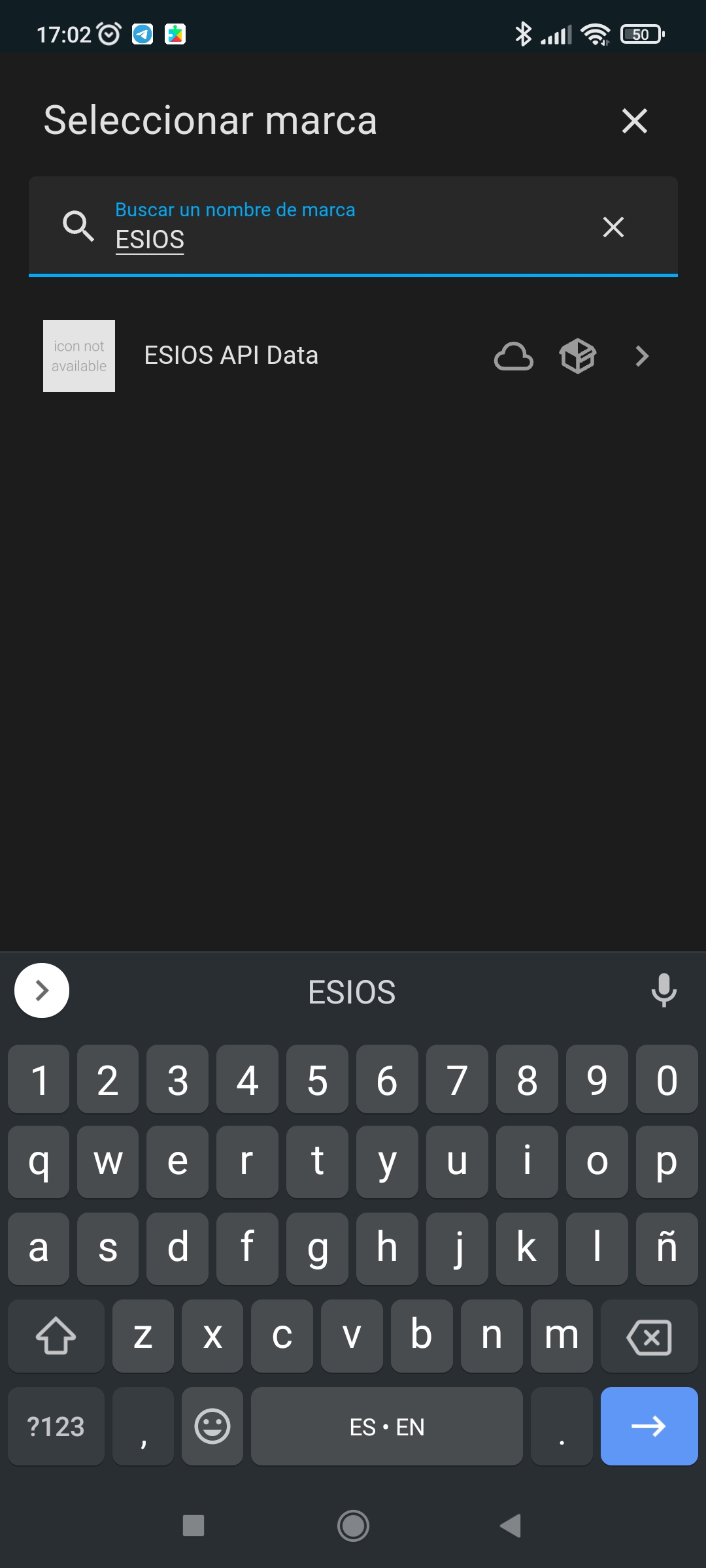Tap the Shift key to toggle uppercase
This screenshot has height=1568, width=706.
56,1336
